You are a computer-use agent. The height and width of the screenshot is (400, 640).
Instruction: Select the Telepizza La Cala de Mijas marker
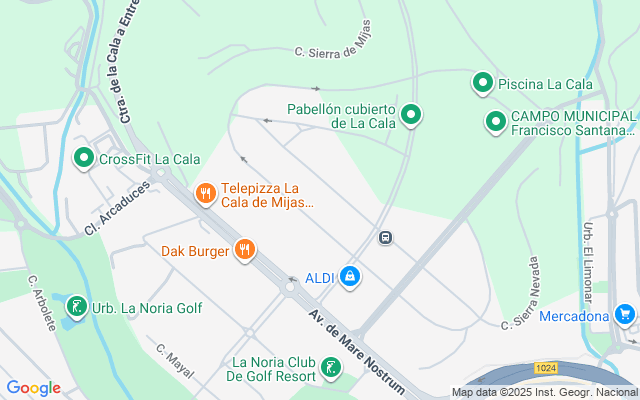[206, 193]
